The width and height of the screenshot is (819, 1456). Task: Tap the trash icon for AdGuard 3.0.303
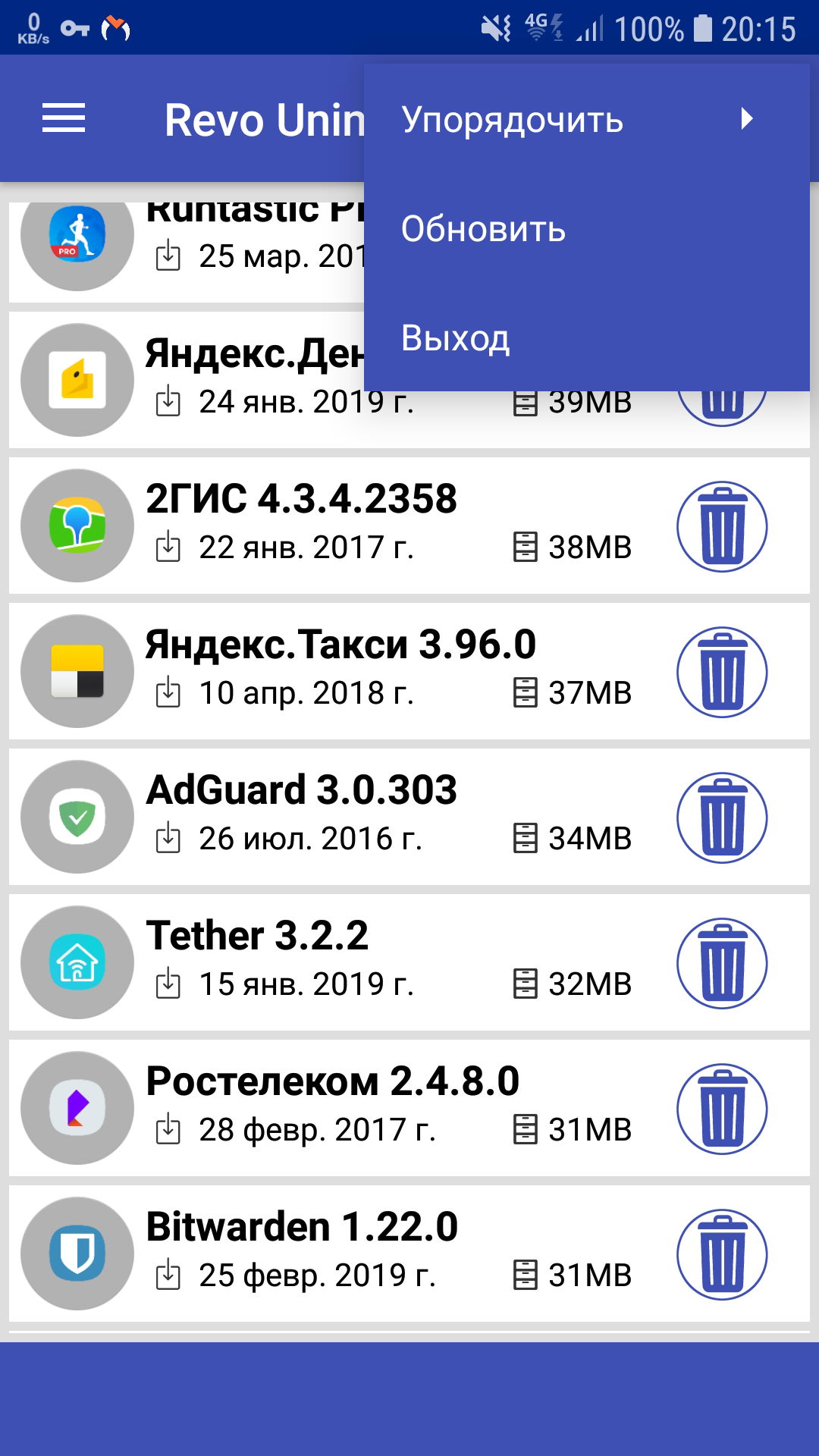[x=721, y=817]
